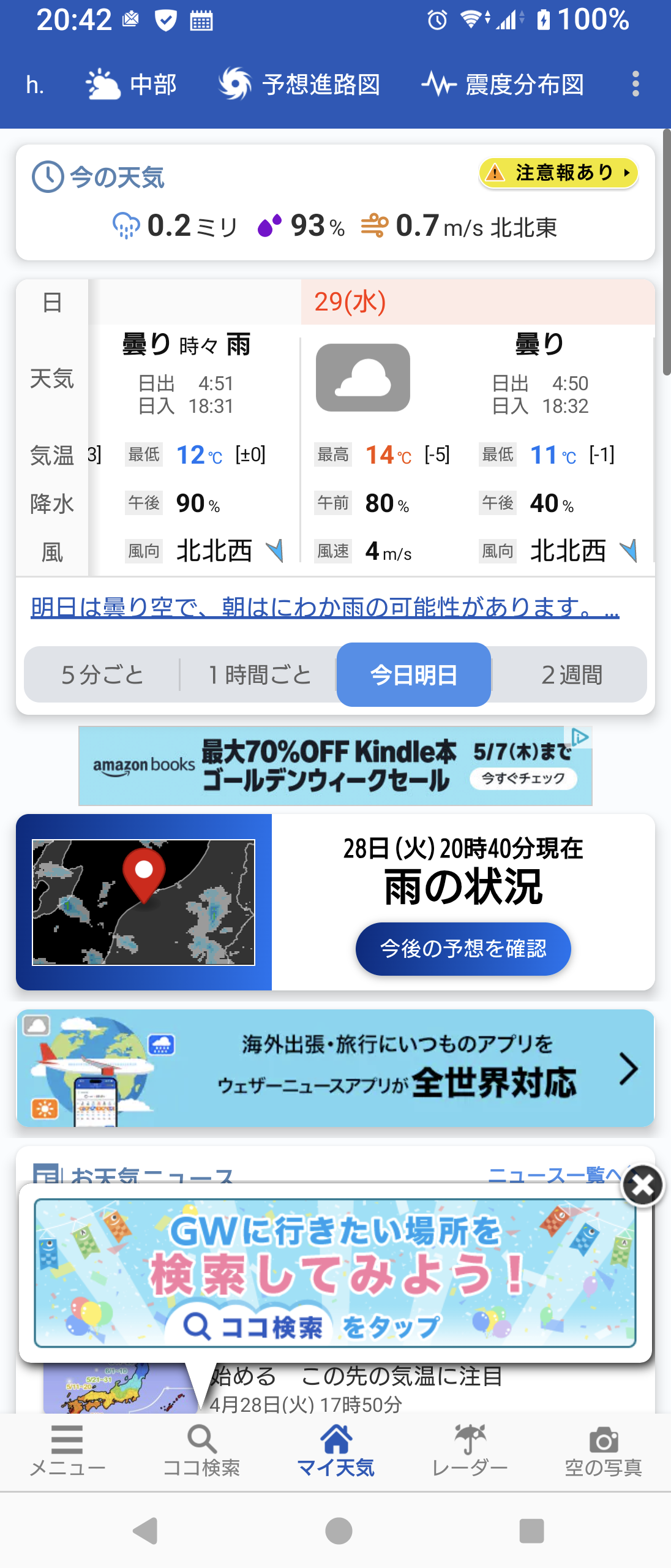
Task: Open 震度分布図 seismic intensity map
Action: pyautogui.click(x=503, y=84)
